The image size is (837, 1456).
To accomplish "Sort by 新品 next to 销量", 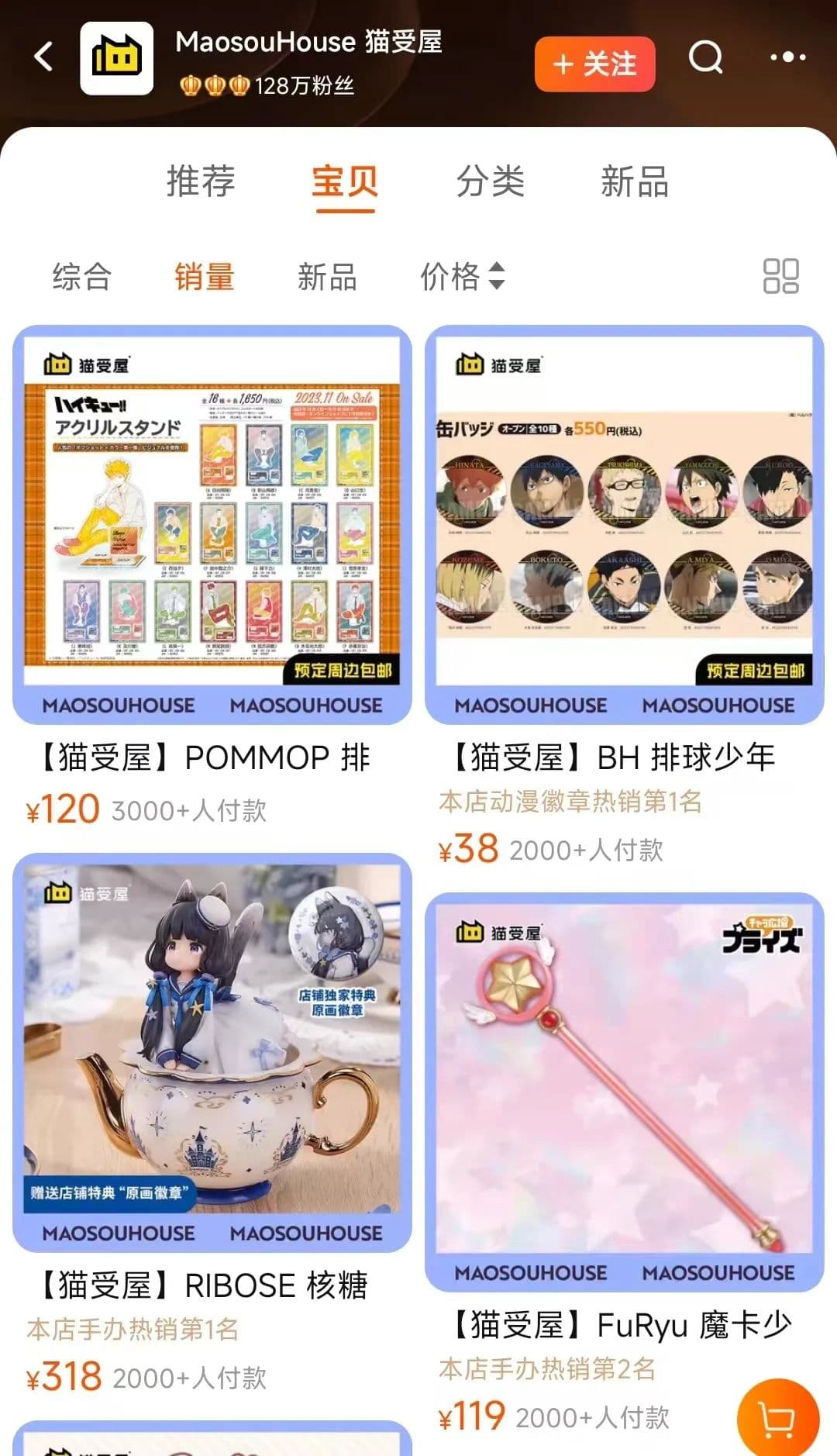I will 327,276.
